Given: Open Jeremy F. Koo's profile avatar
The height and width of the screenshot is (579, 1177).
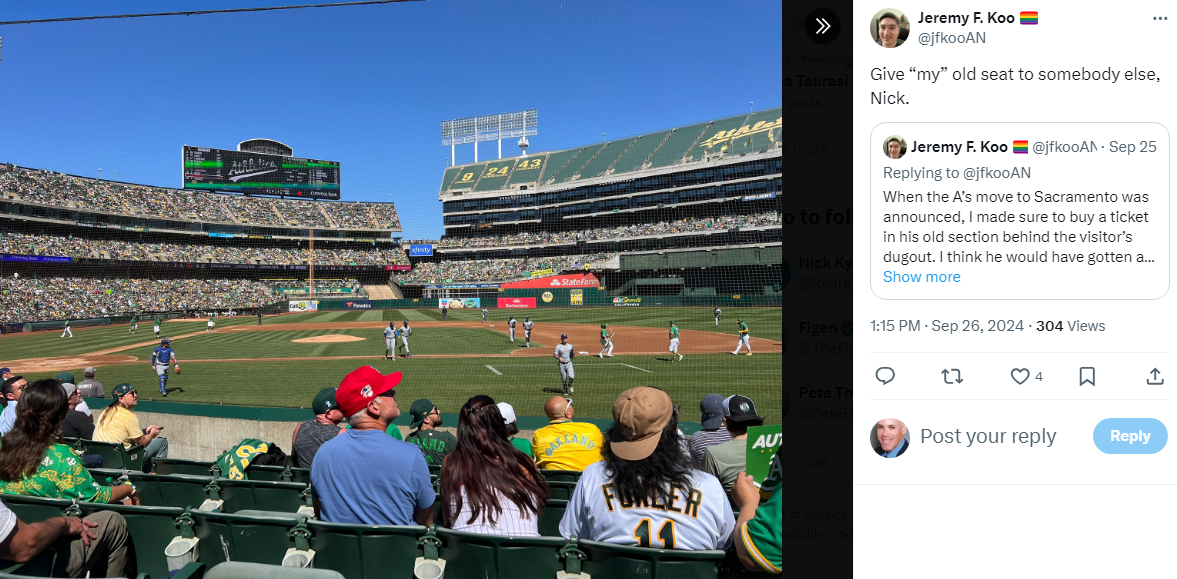Looking at the screenshot, I should coord(890,28).
